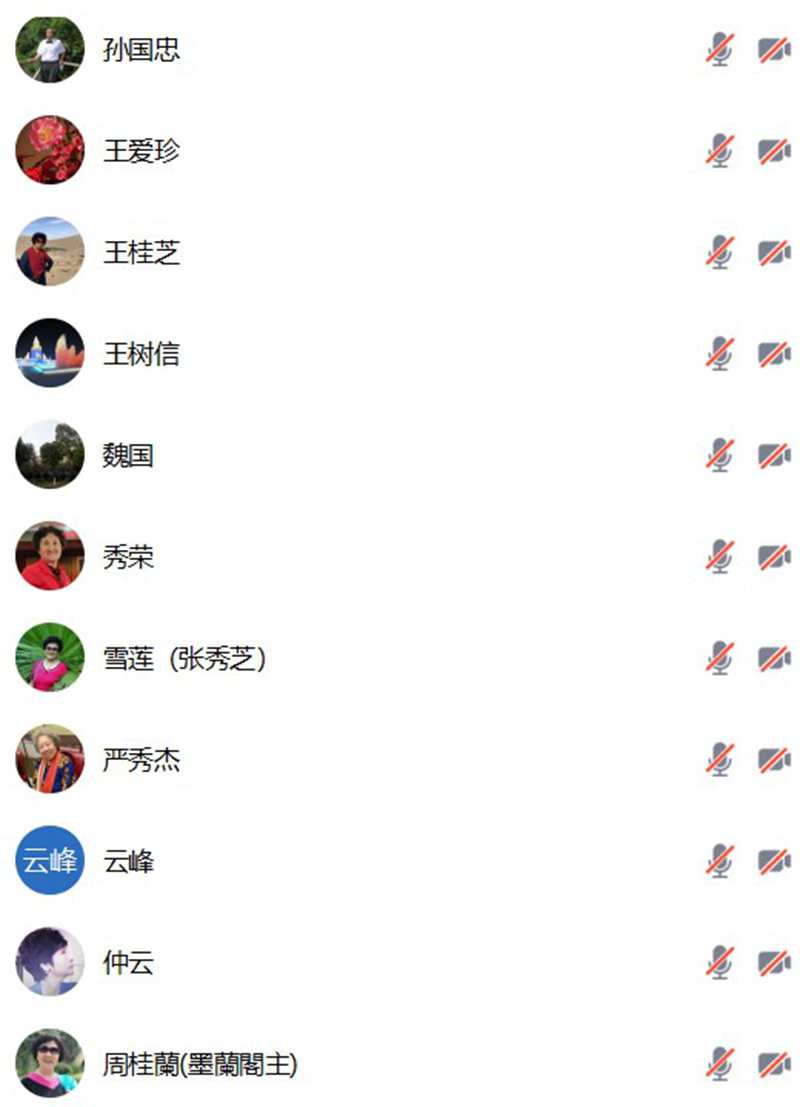The width and height of the screenshot is (800, 1107).
Task: Tap the camera-off icon for 王桂芝
Action: pos(774,253)
